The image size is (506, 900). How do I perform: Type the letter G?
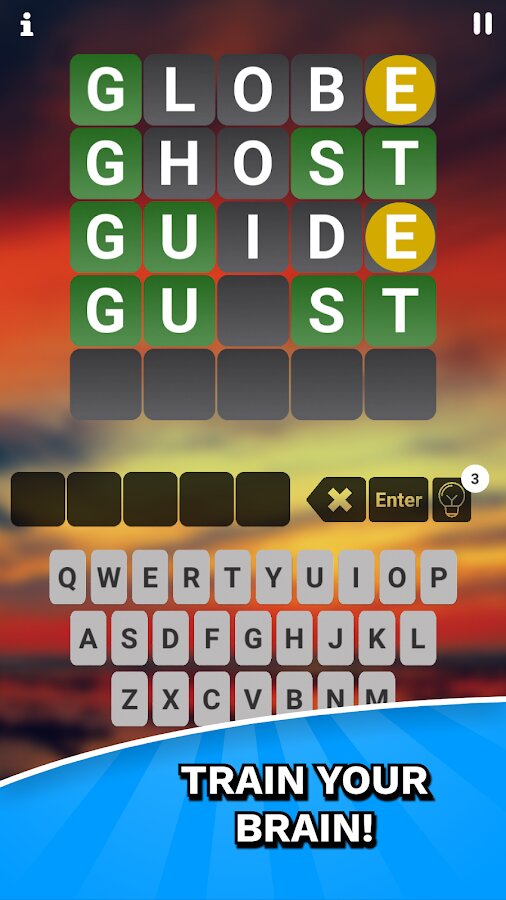point(253,638)
